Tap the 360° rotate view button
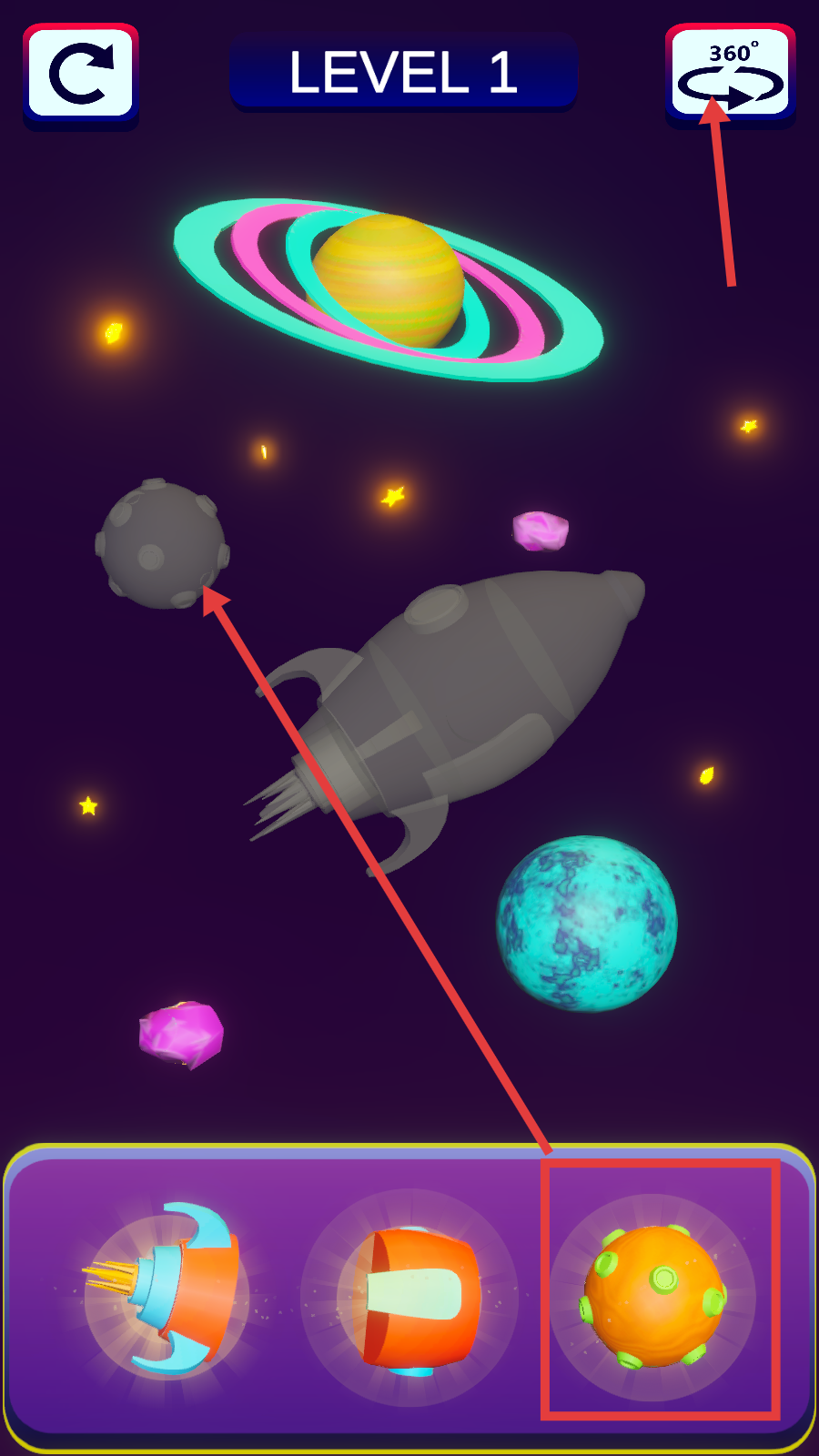 [731, 73]
